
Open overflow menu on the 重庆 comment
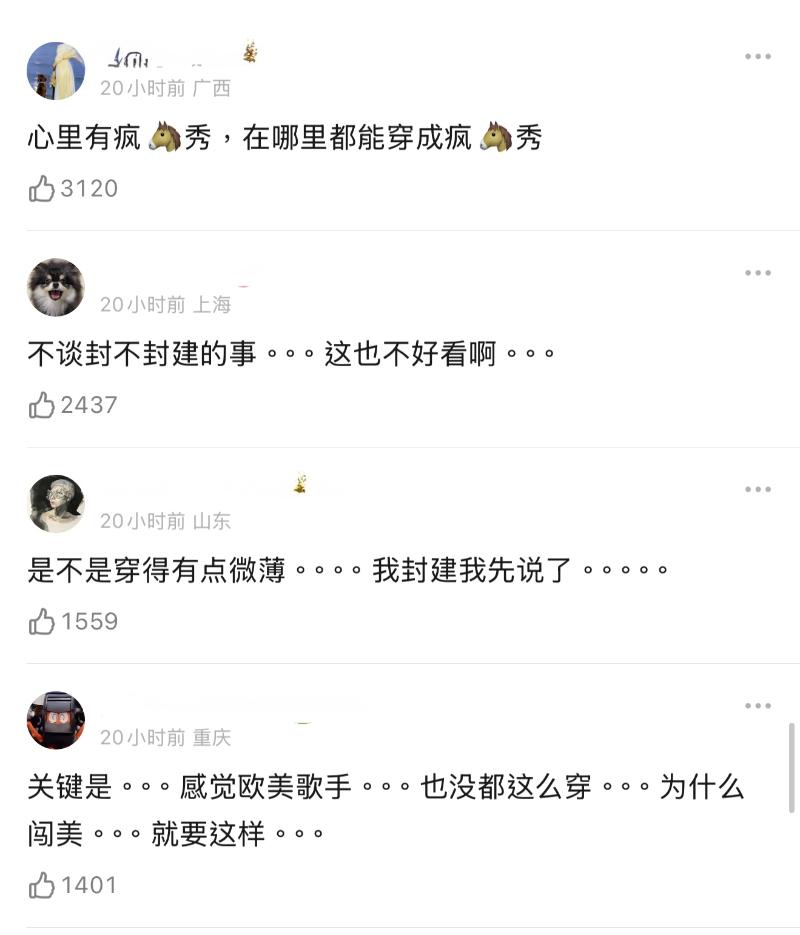coord(758,706)
